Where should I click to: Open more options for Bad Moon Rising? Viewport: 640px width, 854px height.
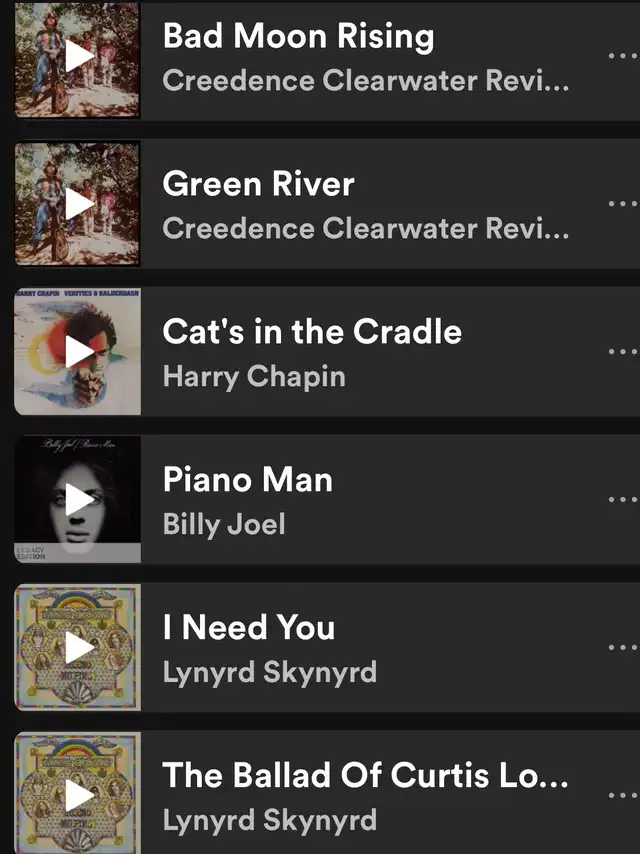click(622, 56)
